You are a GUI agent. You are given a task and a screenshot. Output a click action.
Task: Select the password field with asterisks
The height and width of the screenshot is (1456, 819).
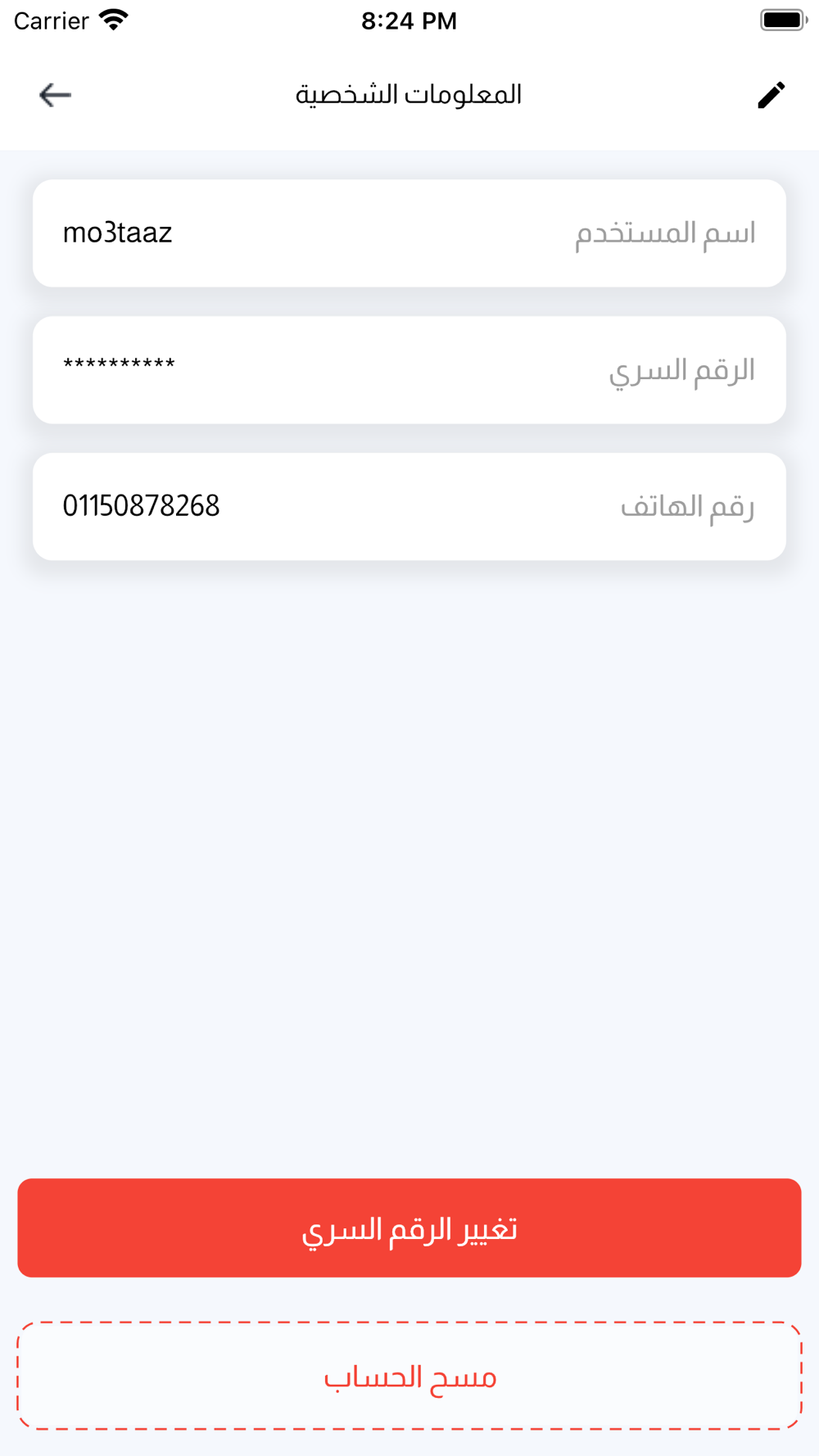pyautogui.click(x=409, y=370)
